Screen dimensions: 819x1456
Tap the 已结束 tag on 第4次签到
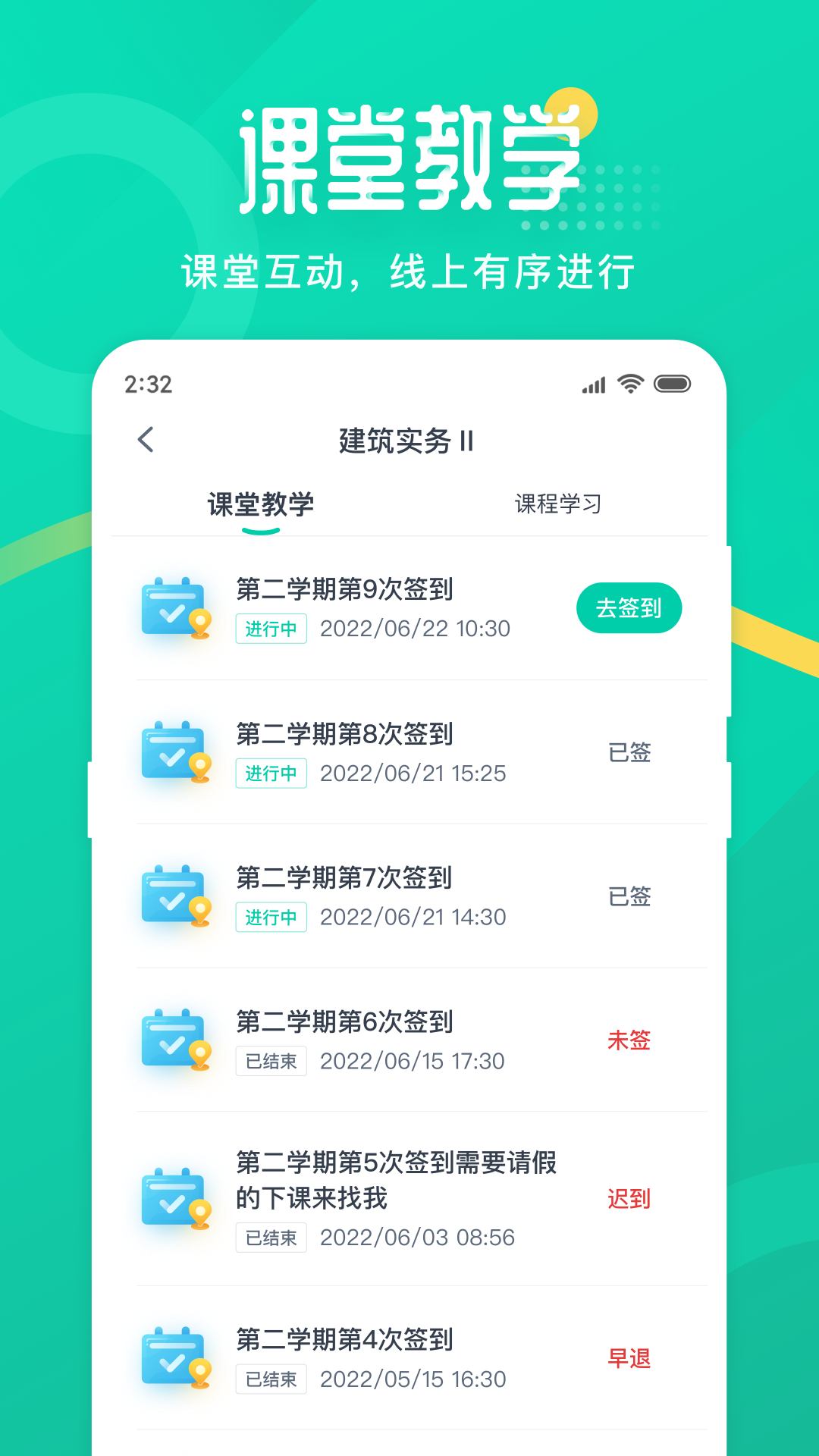click(271, 1379)
